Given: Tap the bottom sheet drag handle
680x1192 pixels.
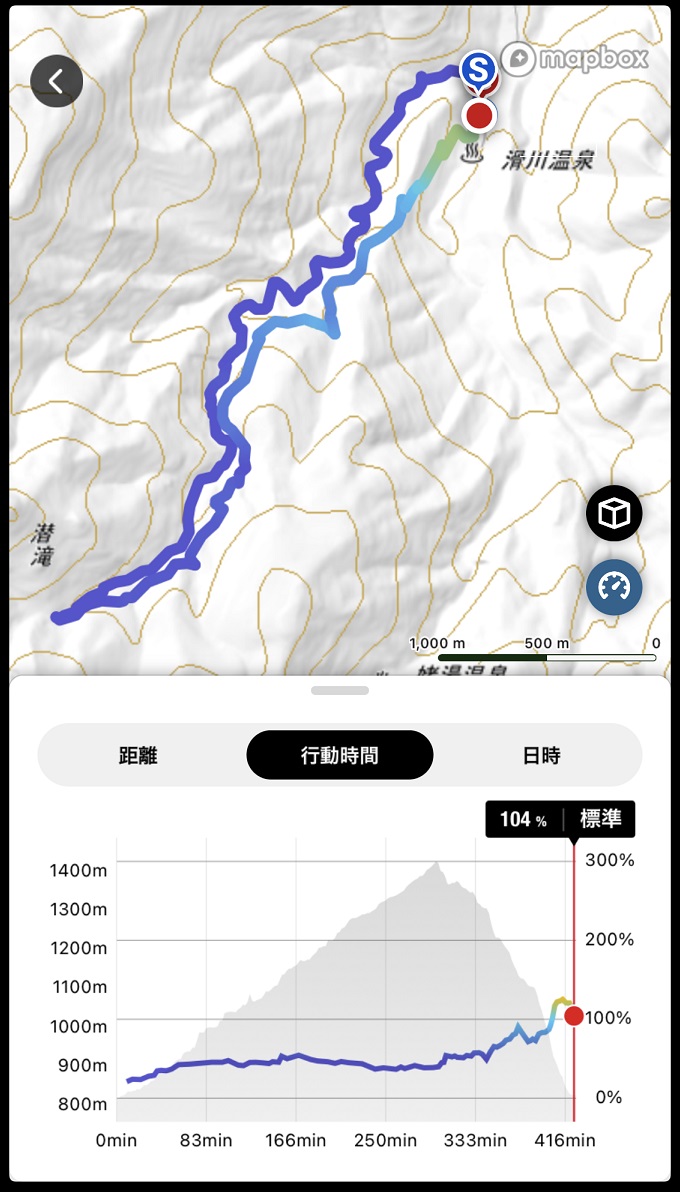Looking at the screenshot, I should click(x=340, y=690).
